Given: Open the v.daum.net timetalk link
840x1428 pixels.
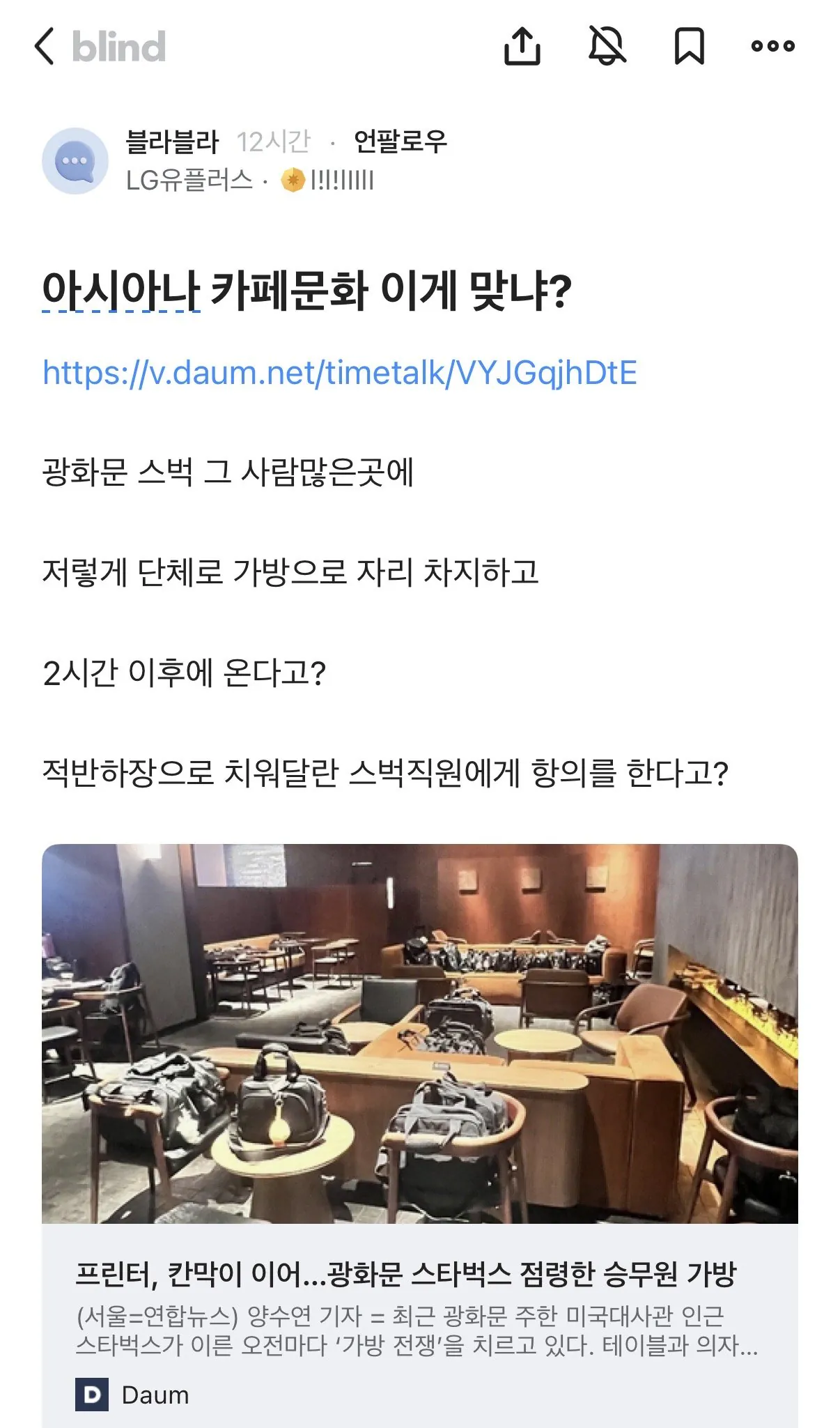Looking at the screenshot, I should tap(343, 374).
